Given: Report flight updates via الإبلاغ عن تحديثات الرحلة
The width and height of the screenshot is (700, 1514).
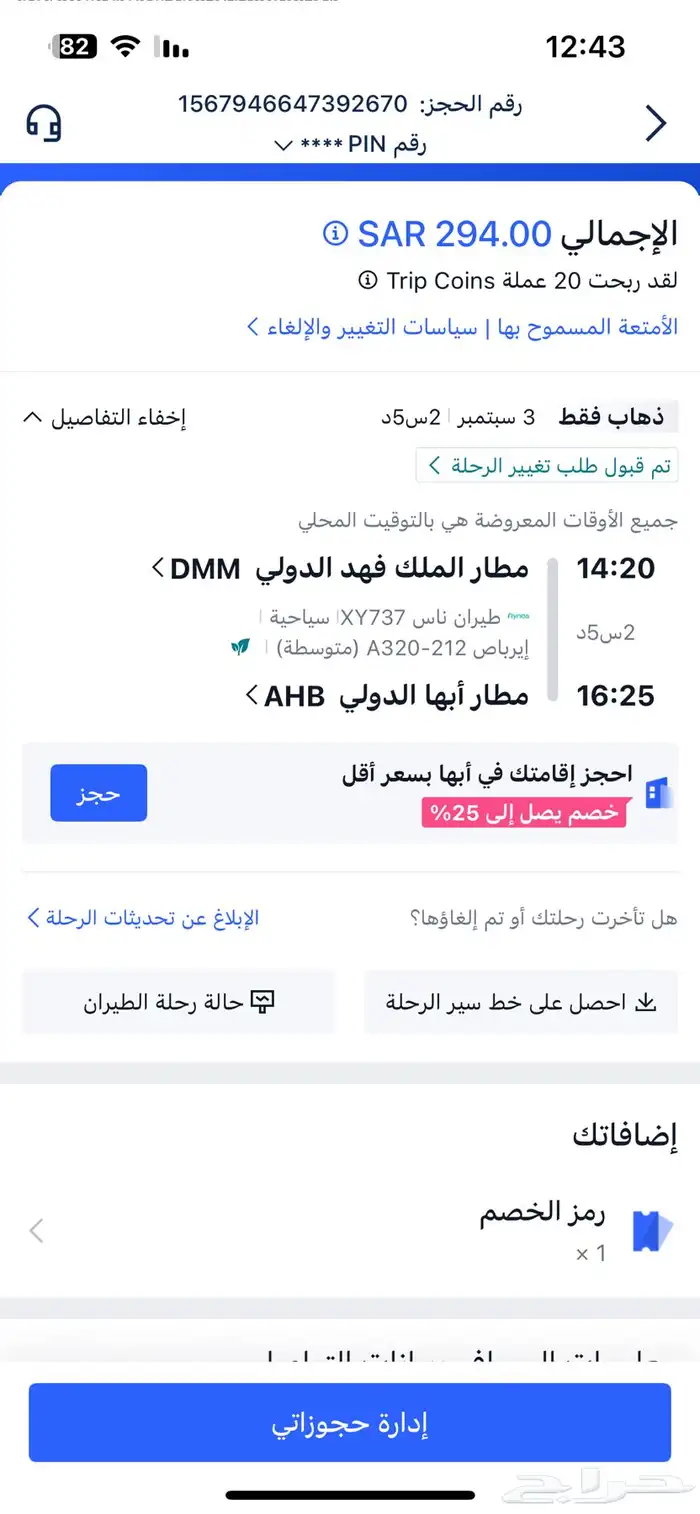Looking at the screenshot, I should 143,917.
